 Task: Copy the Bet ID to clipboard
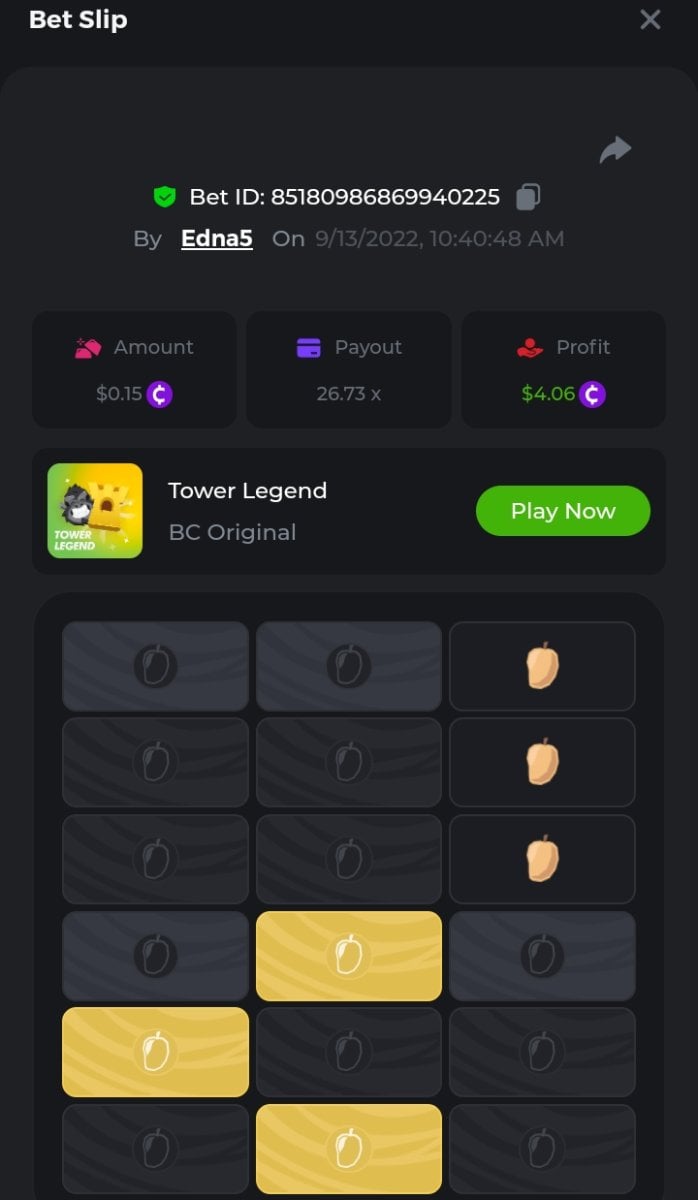point(528,197)
